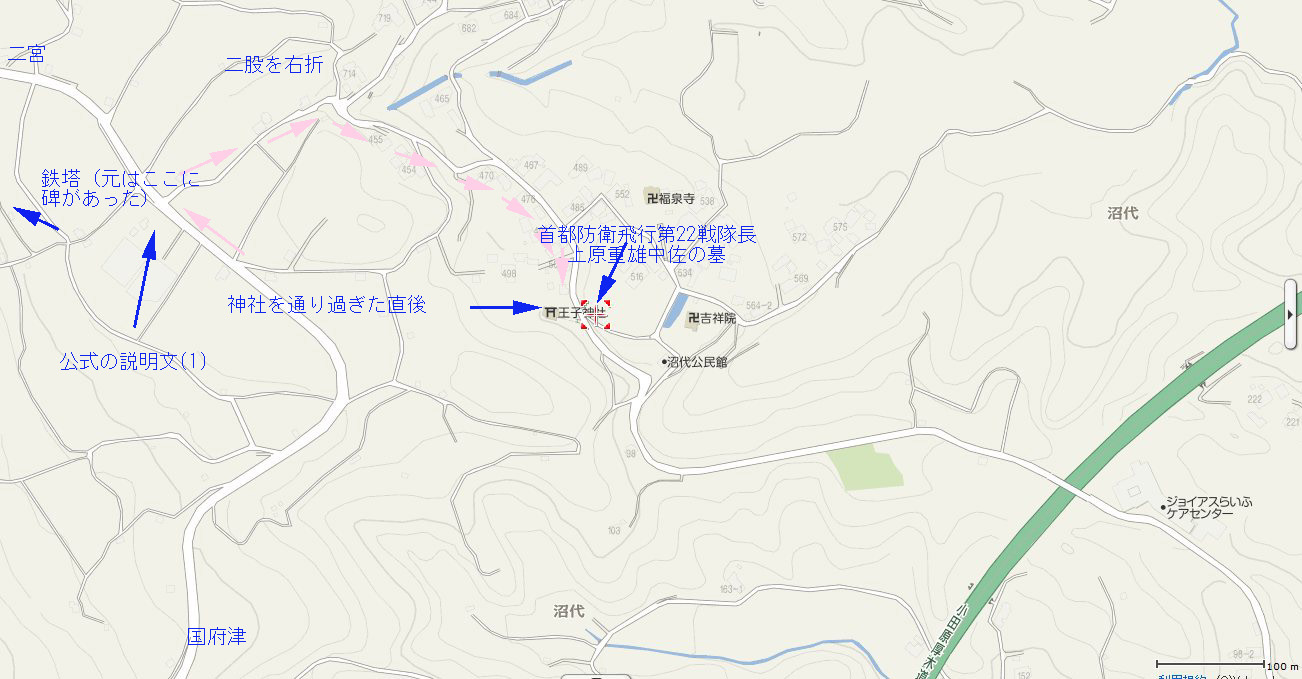Expand the side panel arrow handle
Viewport: 1302px width, 679px height.
click(x=1291, y=314)
